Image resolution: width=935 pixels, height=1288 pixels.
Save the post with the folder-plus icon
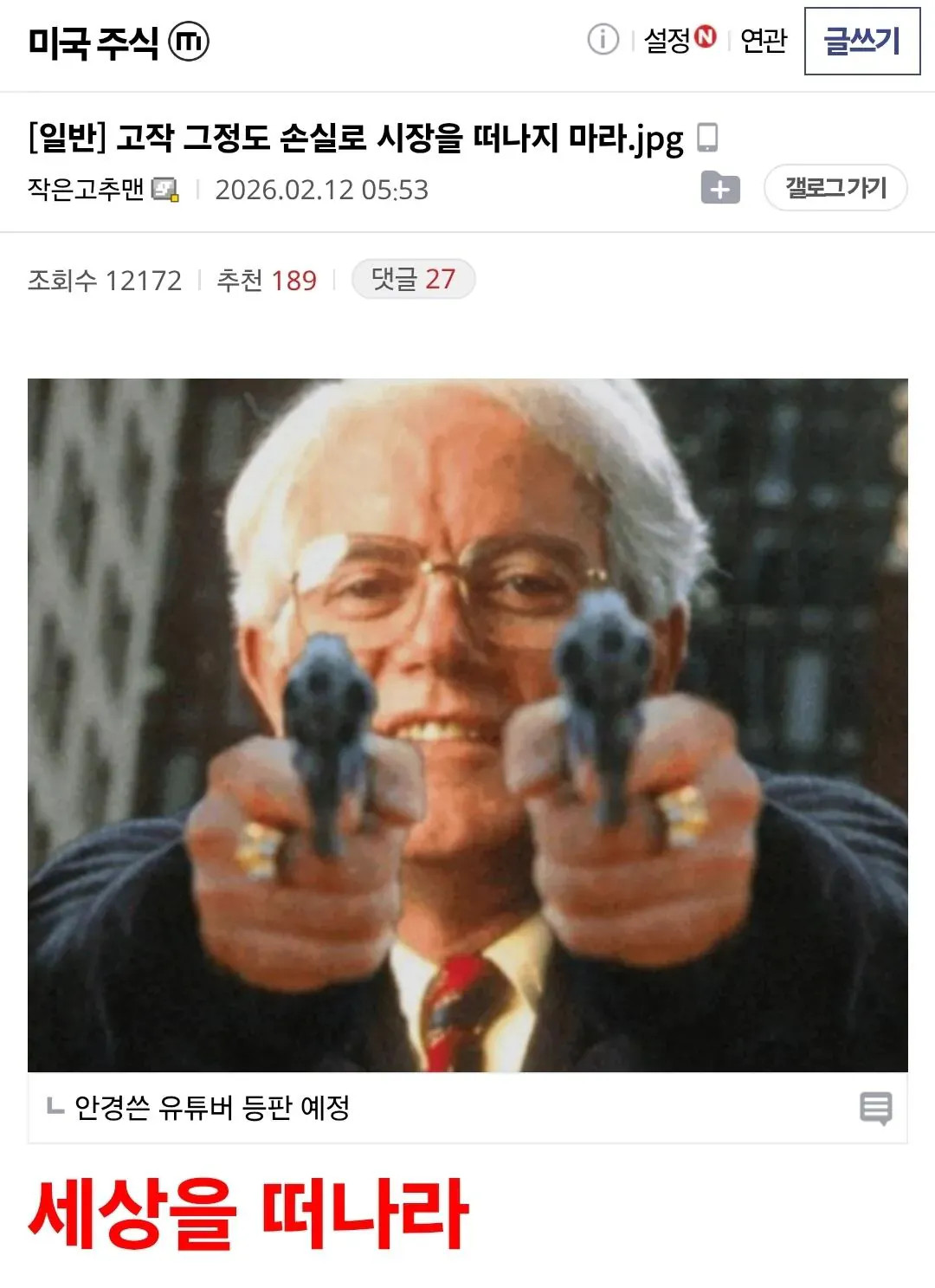point(719,188)
